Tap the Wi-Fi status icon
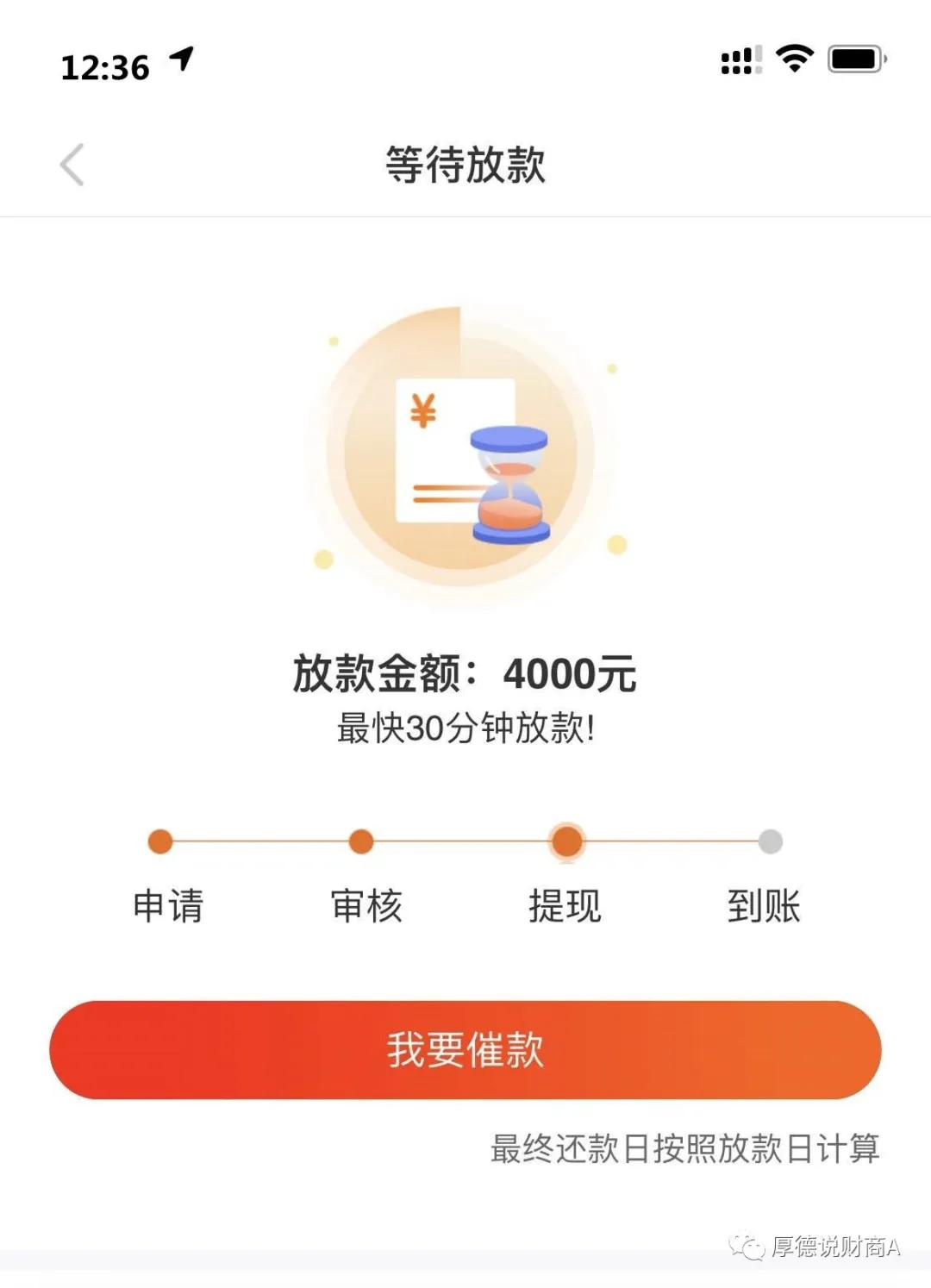This screenshot has width=931, height=1288. pyautogui.click(x=793, y=57)
